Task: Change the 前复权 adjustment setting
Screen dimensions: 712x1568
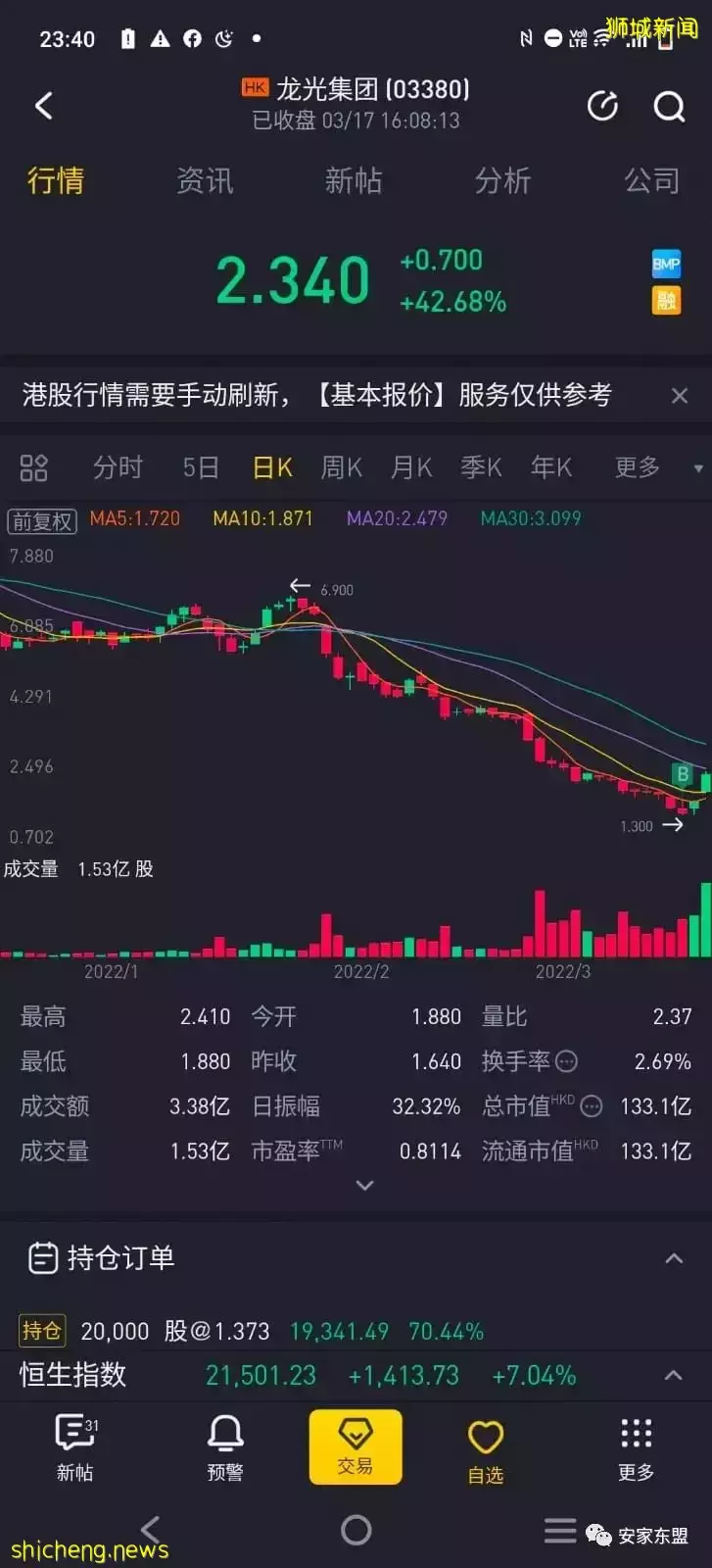Action: click(x=42, y=520)
